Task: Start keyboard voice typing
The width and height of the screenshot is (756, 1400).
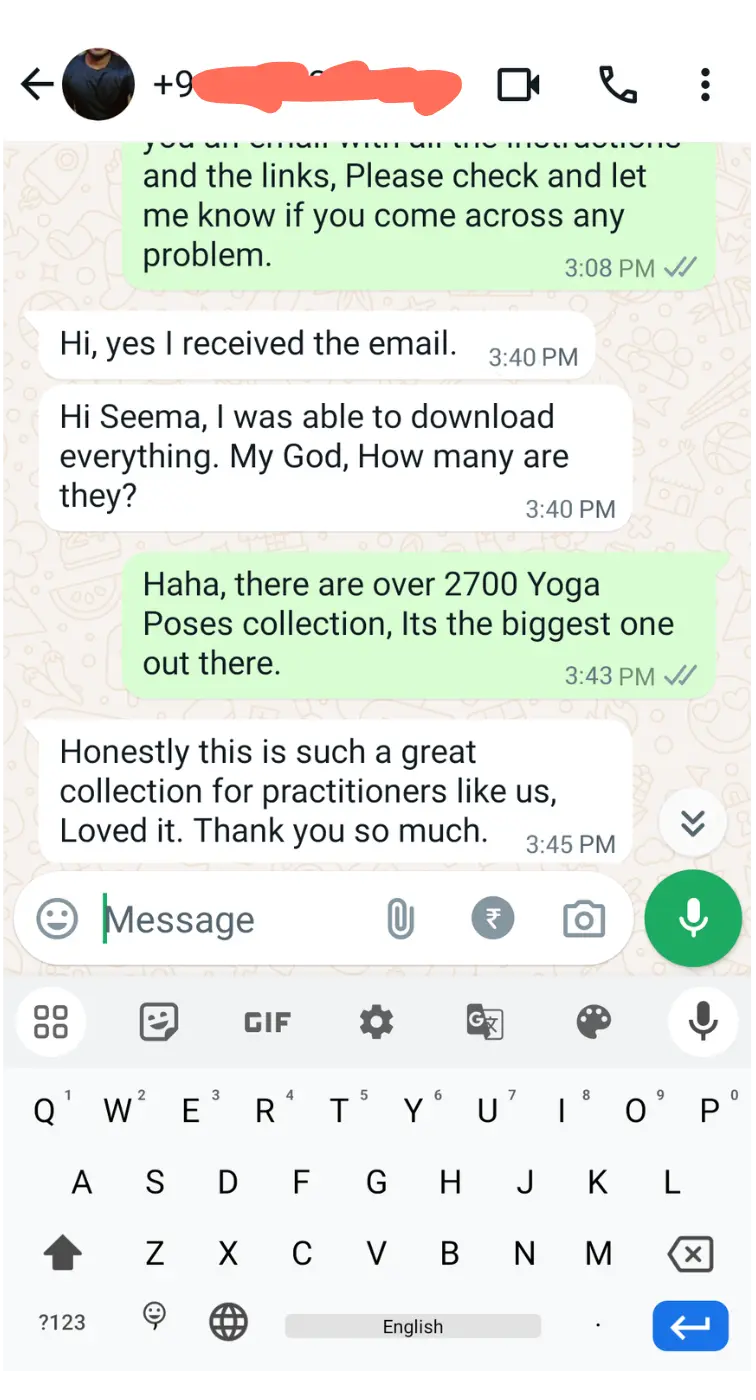Action: point(703,1022)
